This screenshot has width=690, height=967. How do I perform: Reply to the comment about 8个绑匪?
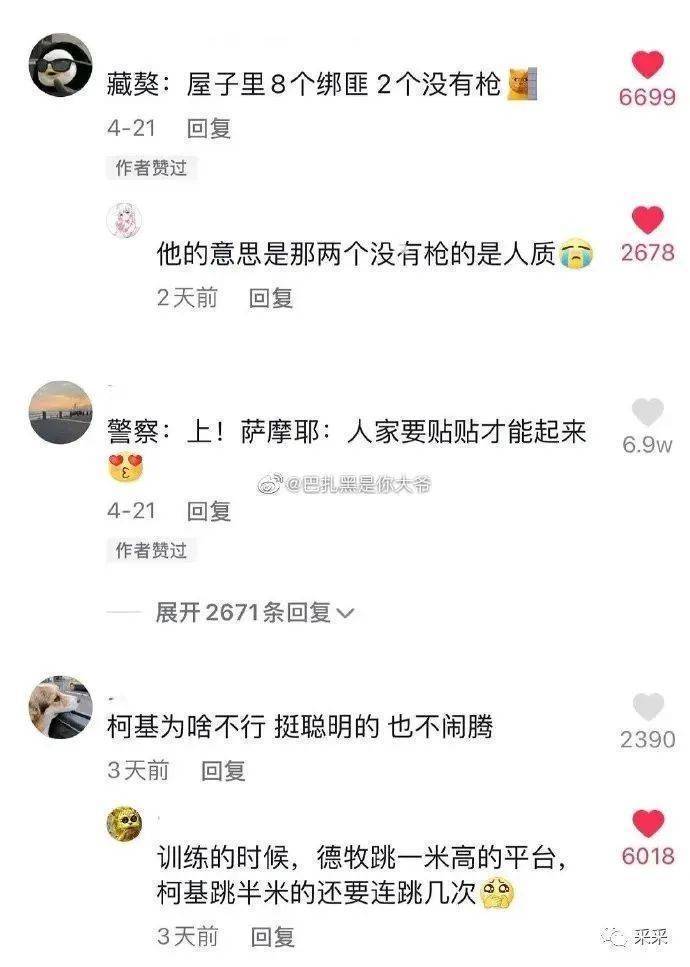point(209,128)
